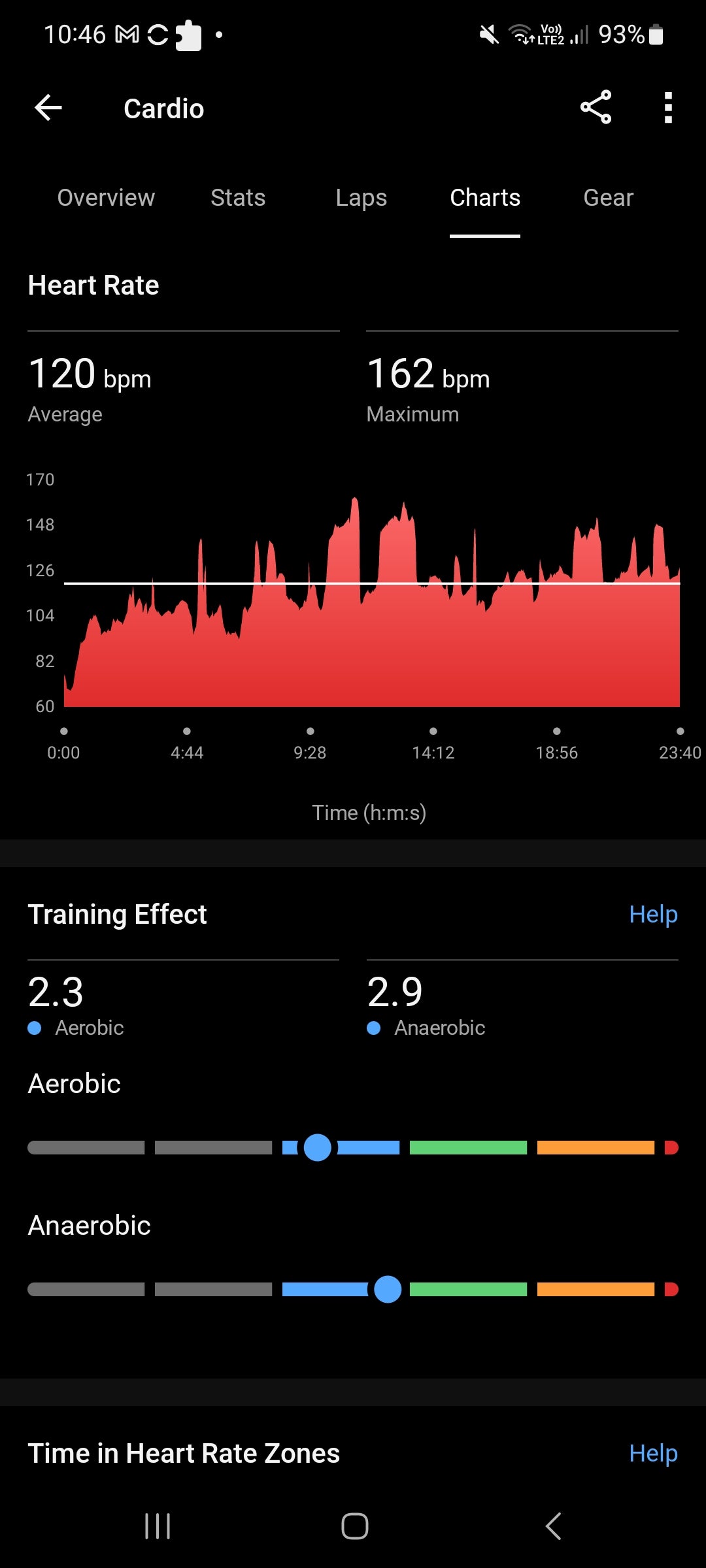Select the Charts tab
706x1568 pixels.
[485, 197]
